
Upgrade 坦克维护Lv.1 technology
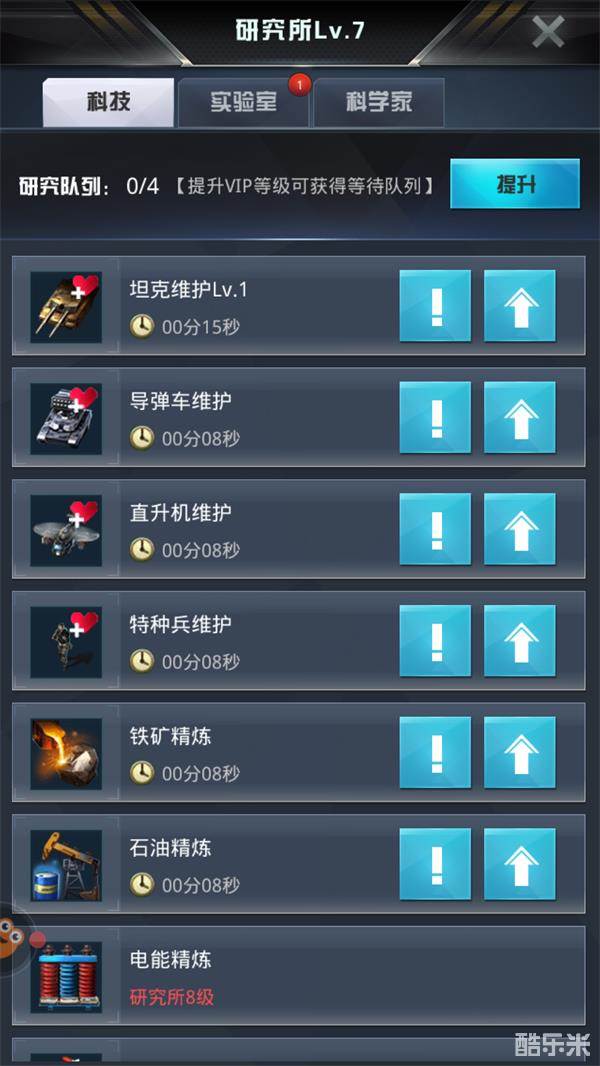(519, 306)
